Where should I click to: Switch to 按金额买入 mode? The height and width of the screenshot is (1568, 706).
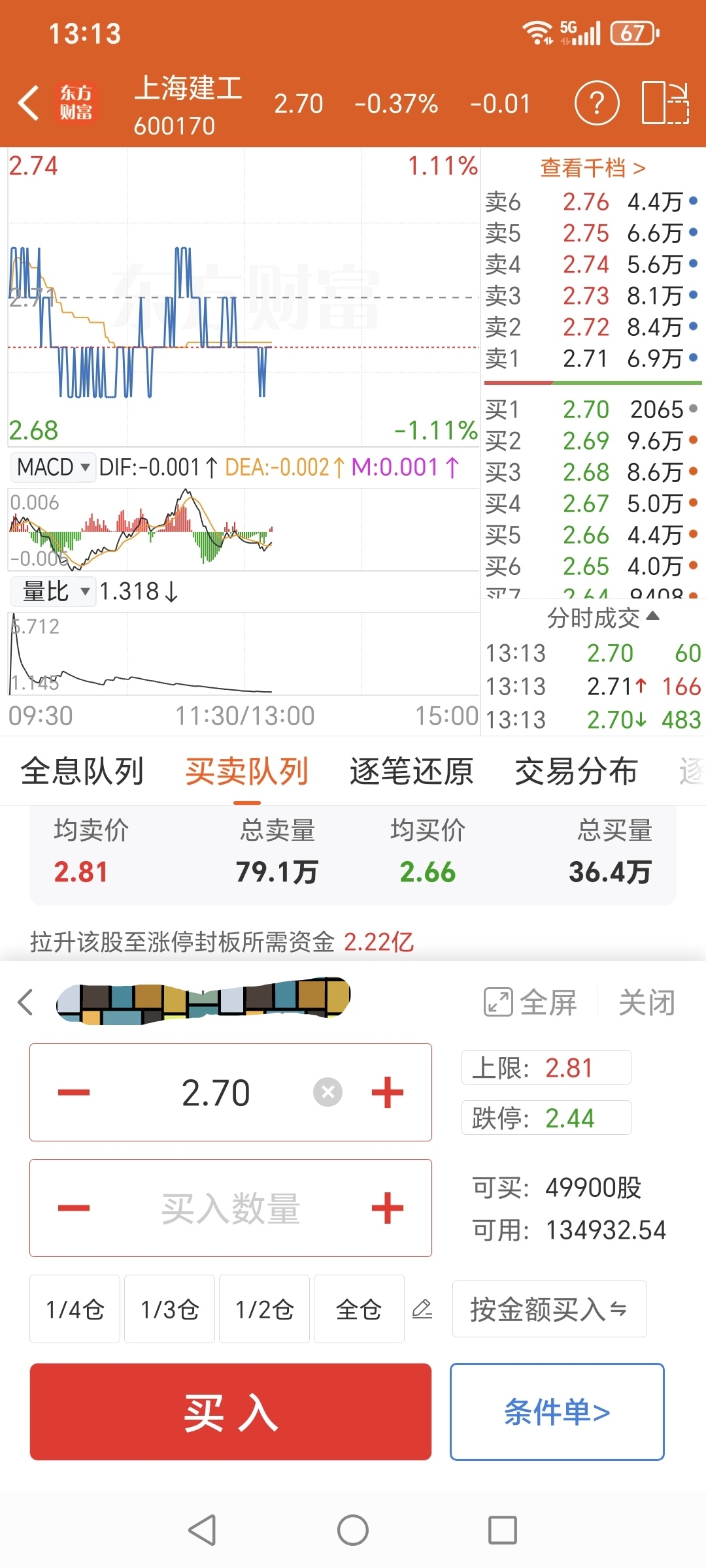549,1309
